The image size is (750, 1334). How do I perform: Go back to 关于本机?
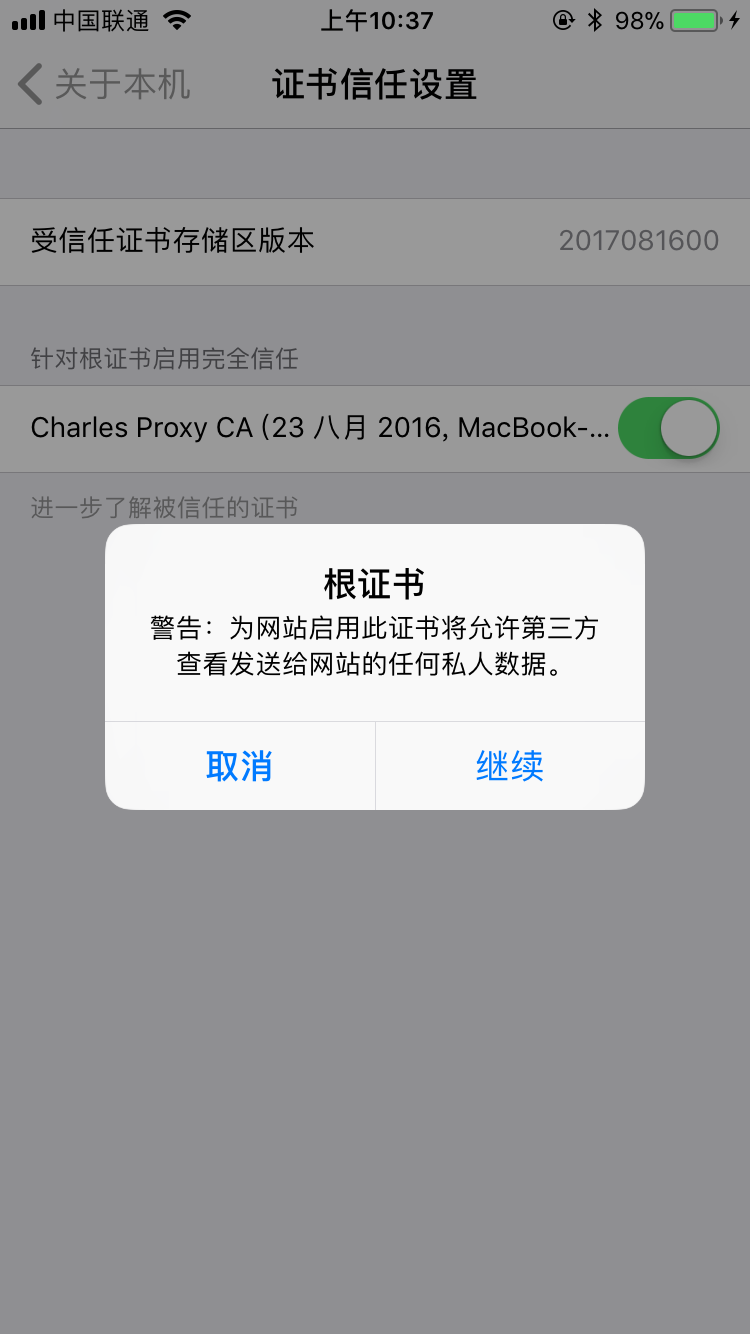pyautogui.click(x=104, y=84)
